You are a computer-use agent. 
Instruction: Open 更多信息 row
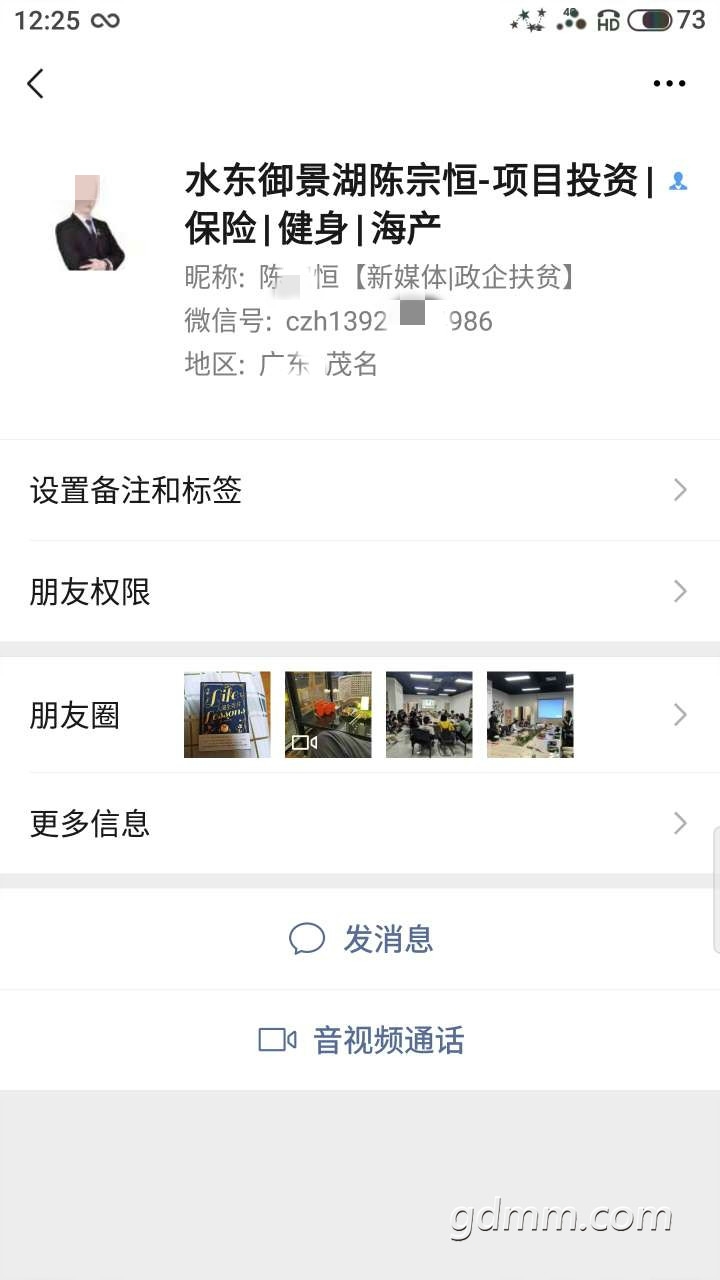(x=360, y=824)
